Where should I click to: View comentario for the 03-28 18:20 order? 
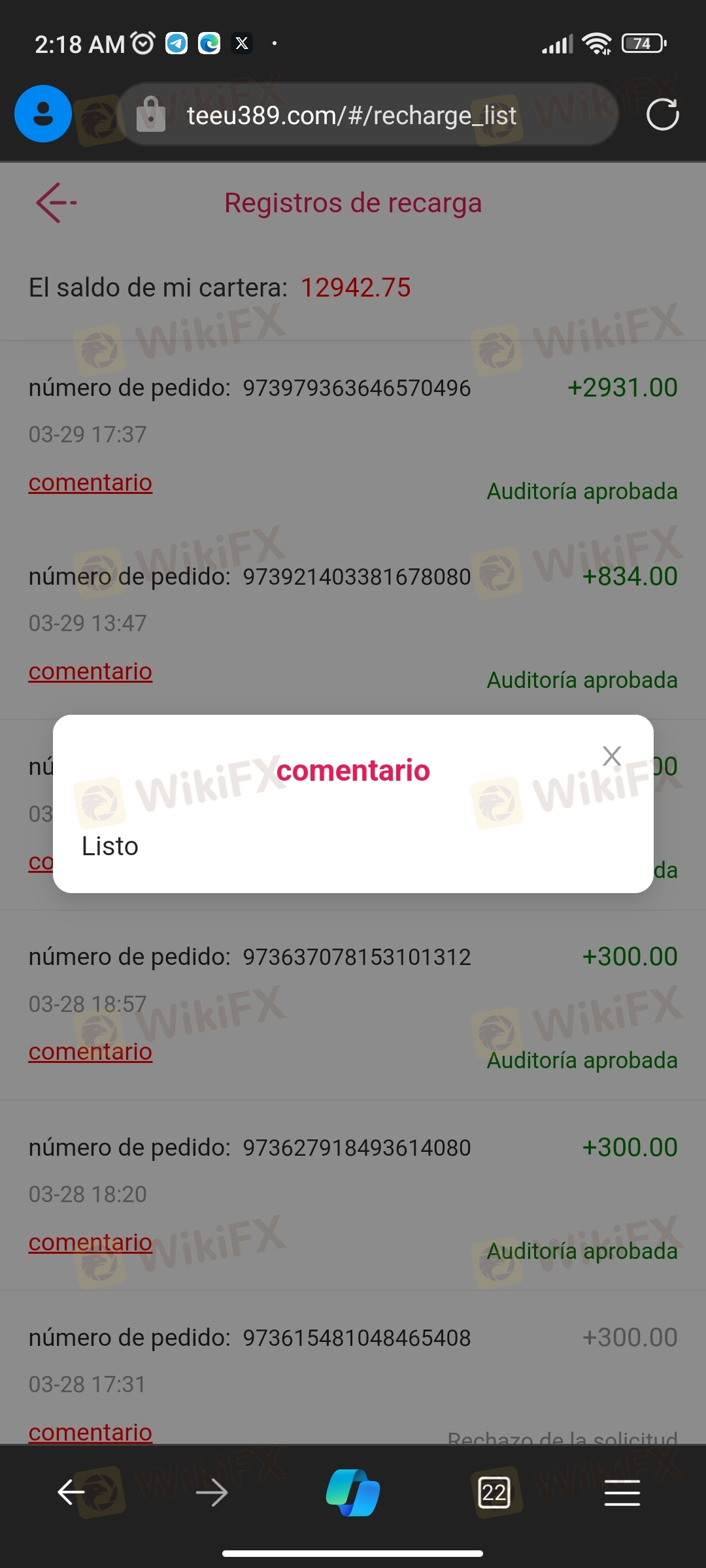[x=90, y=1243]
